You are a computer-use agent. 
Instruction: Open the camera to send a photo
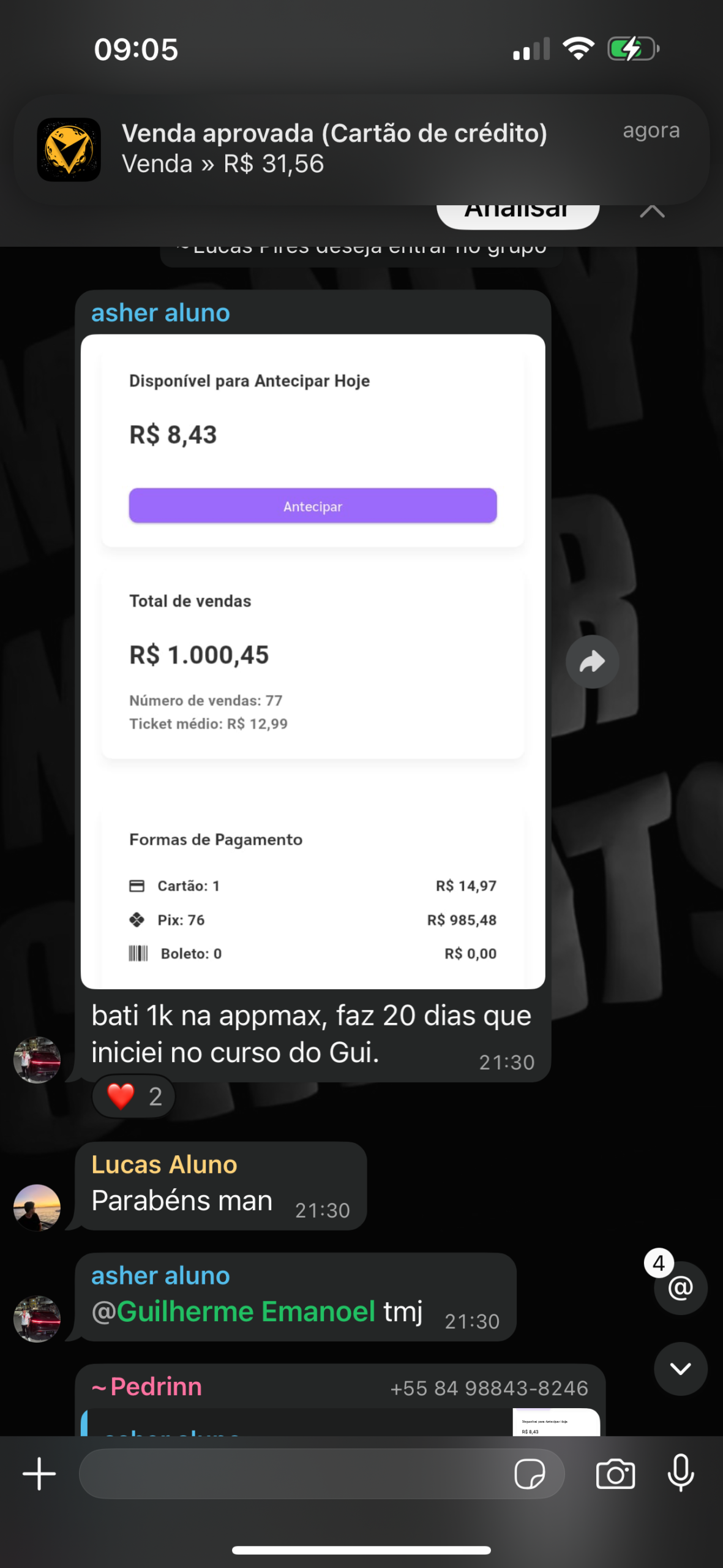[615, 1474]
